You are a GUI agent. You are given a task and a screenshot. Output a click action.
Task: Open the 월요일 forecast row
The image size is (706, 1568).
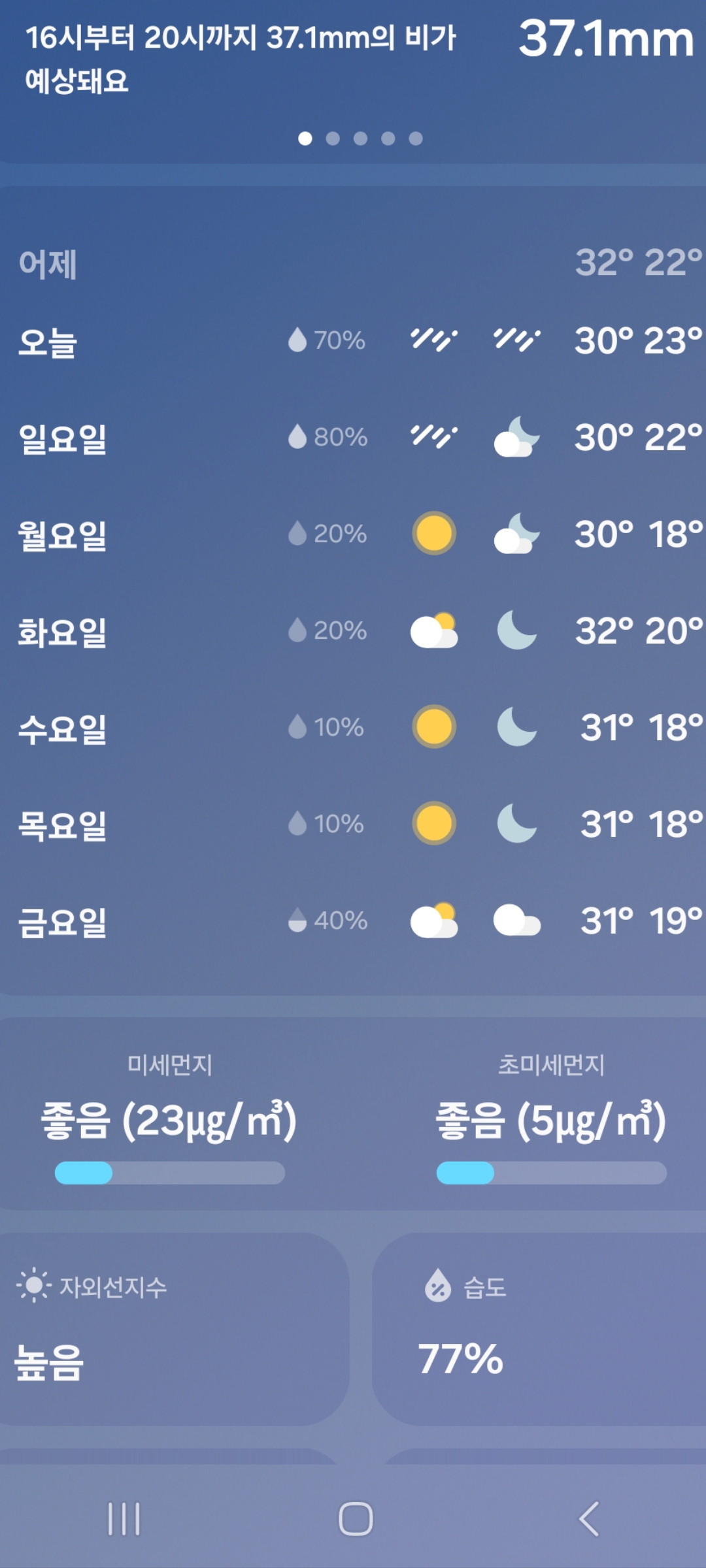click(353, 534)
